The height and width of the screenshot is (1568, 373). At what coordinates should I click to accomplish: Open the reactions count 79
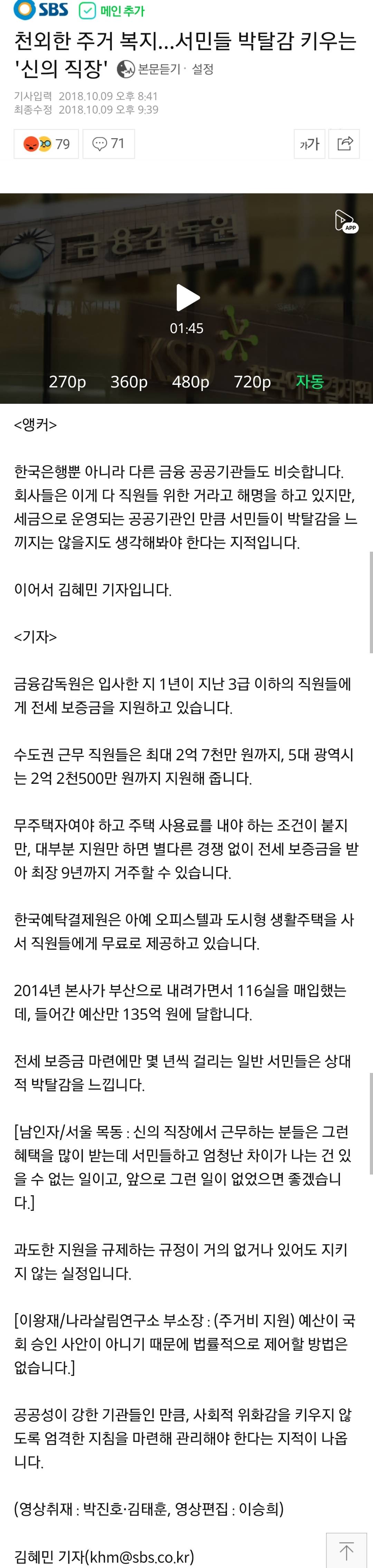point(46,144)
